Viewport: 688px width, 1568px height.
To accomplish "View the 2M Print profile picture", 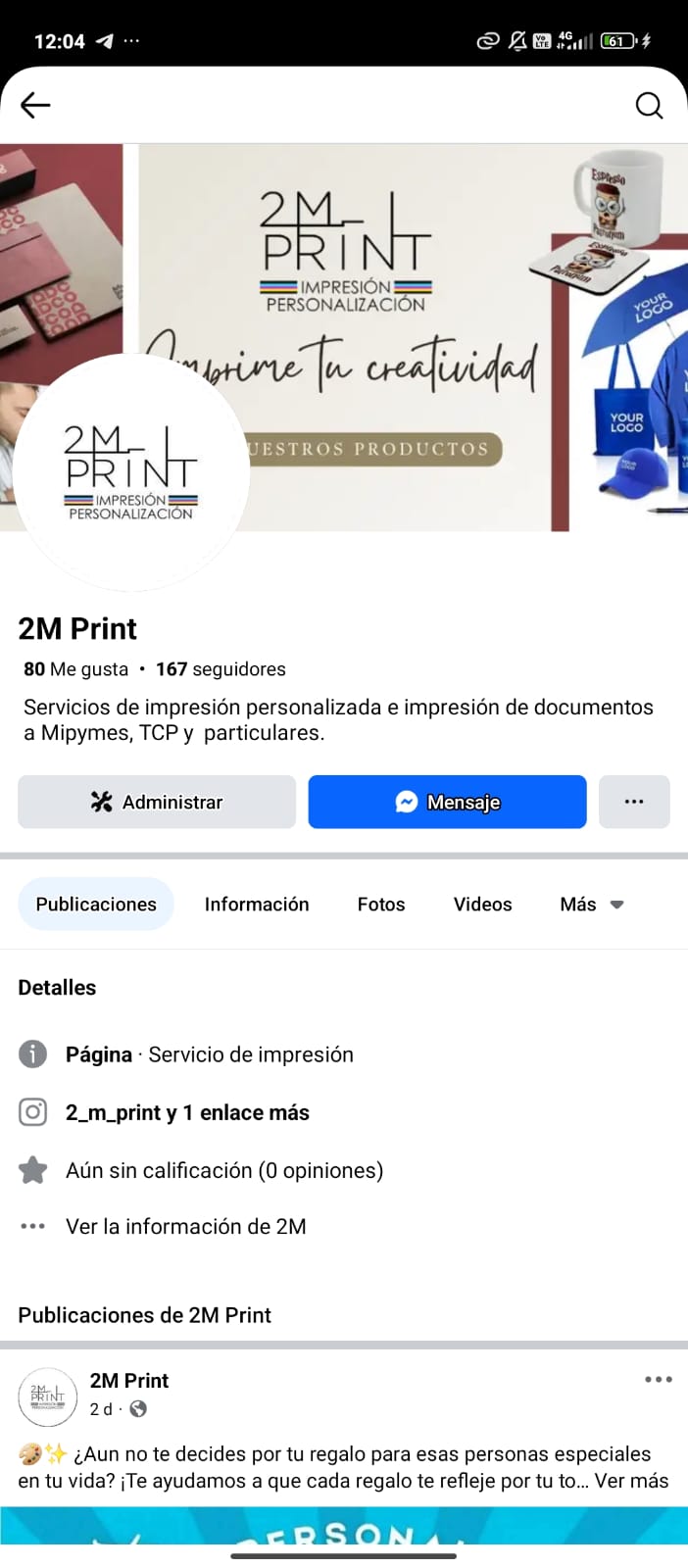I will (x=130, y=472).
